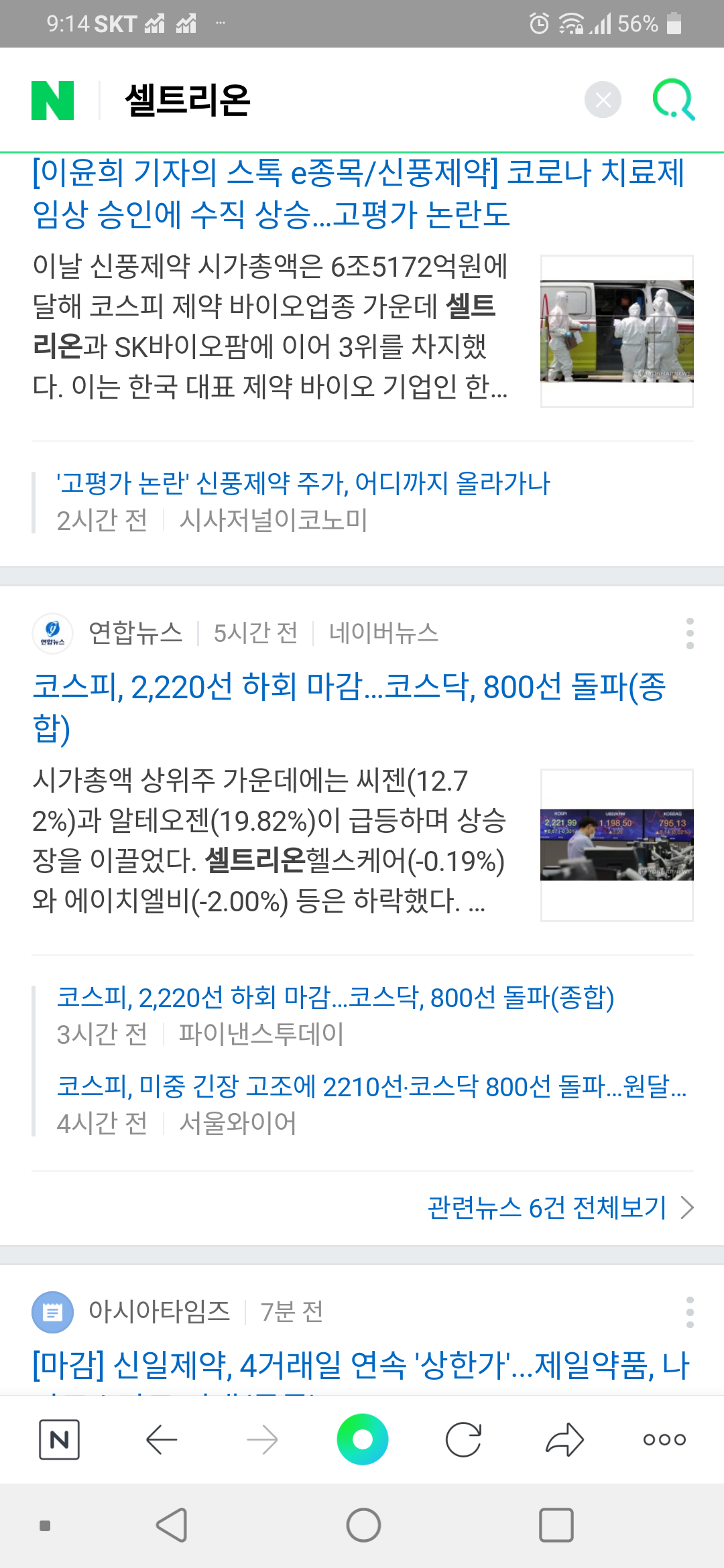
Task: Tap the green Whale home button
Action: click(x=362, y=1438)
